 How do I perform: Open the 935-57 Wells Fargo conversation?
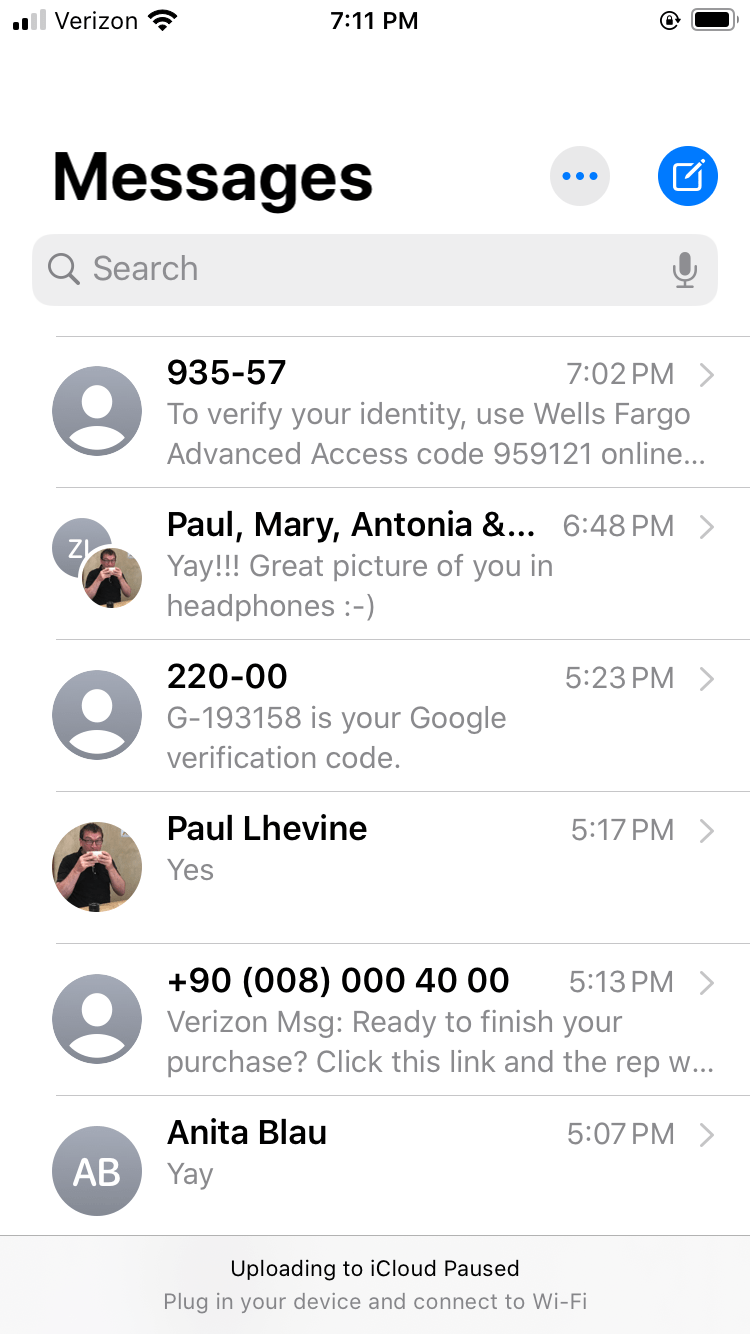pyautogui.click(x=400, y=413)
